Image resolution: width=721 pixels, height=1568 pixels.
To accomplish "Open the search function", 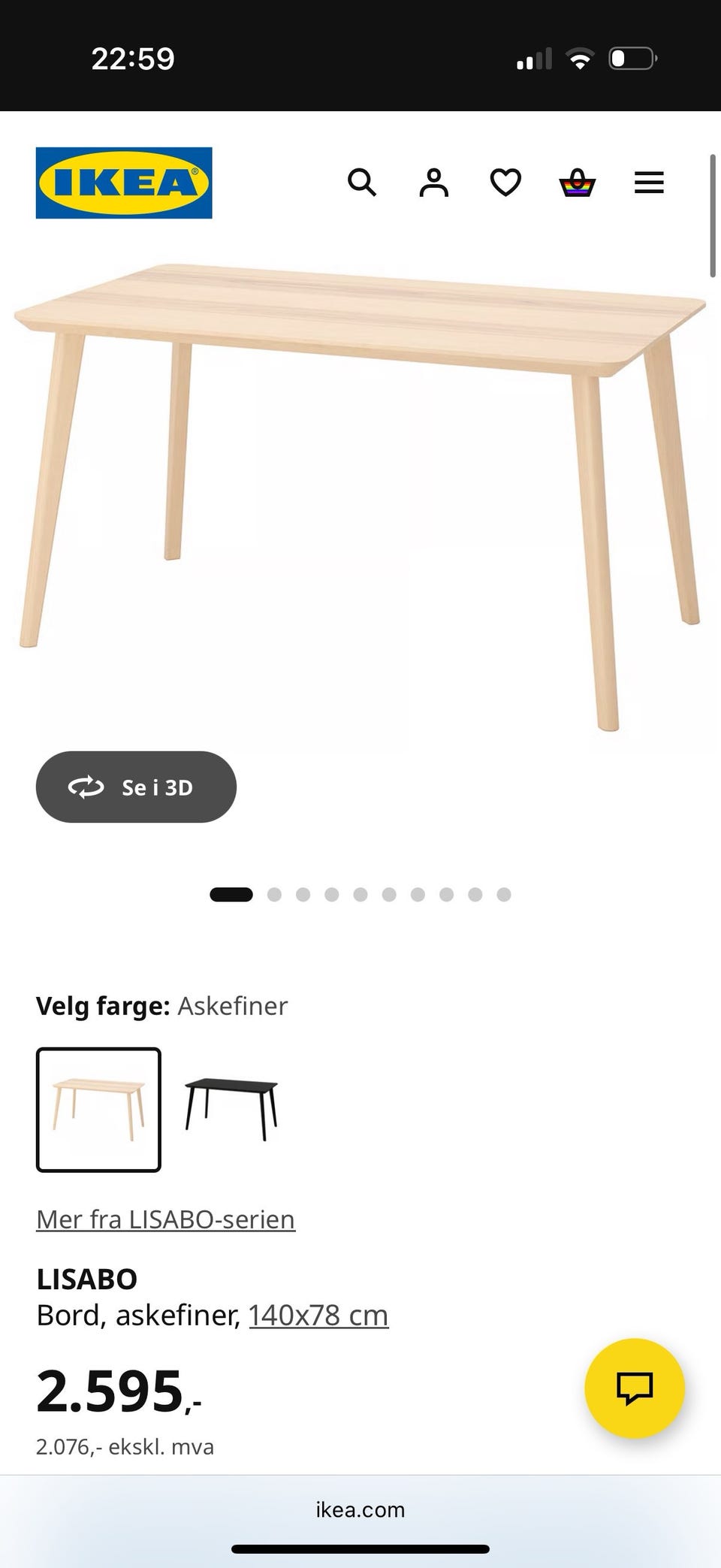I will [363, 183].
